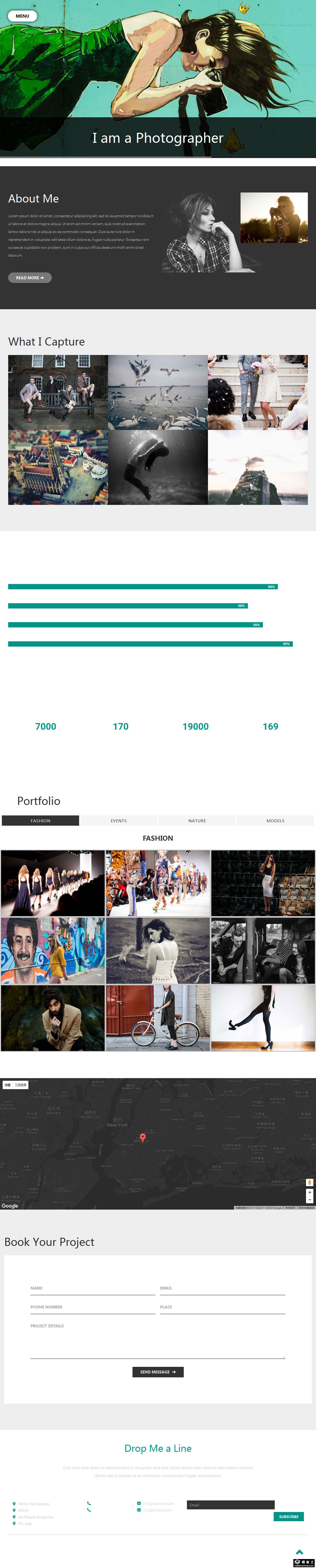
Task: Switch to the NATURE portfolio tab
Action: tap(197, 820)
